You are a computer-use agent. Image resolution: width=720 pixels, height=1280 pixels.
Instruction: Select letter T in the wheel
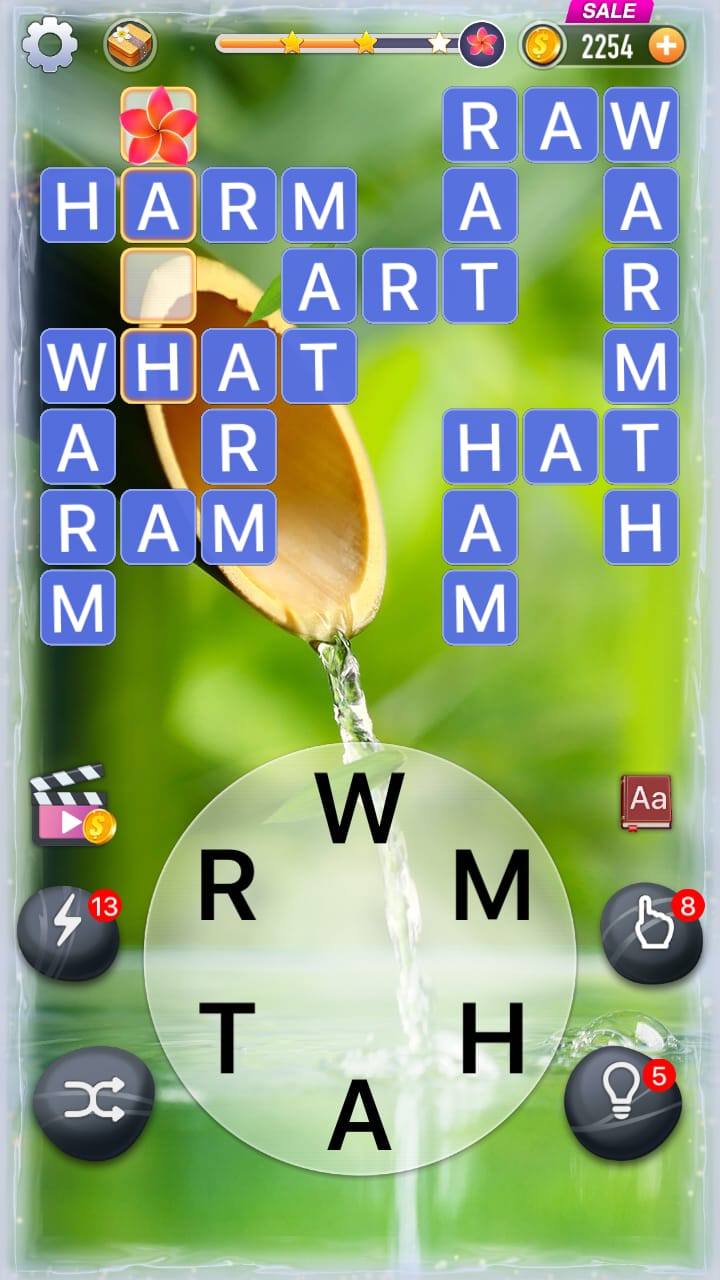tap(228, 1038)
